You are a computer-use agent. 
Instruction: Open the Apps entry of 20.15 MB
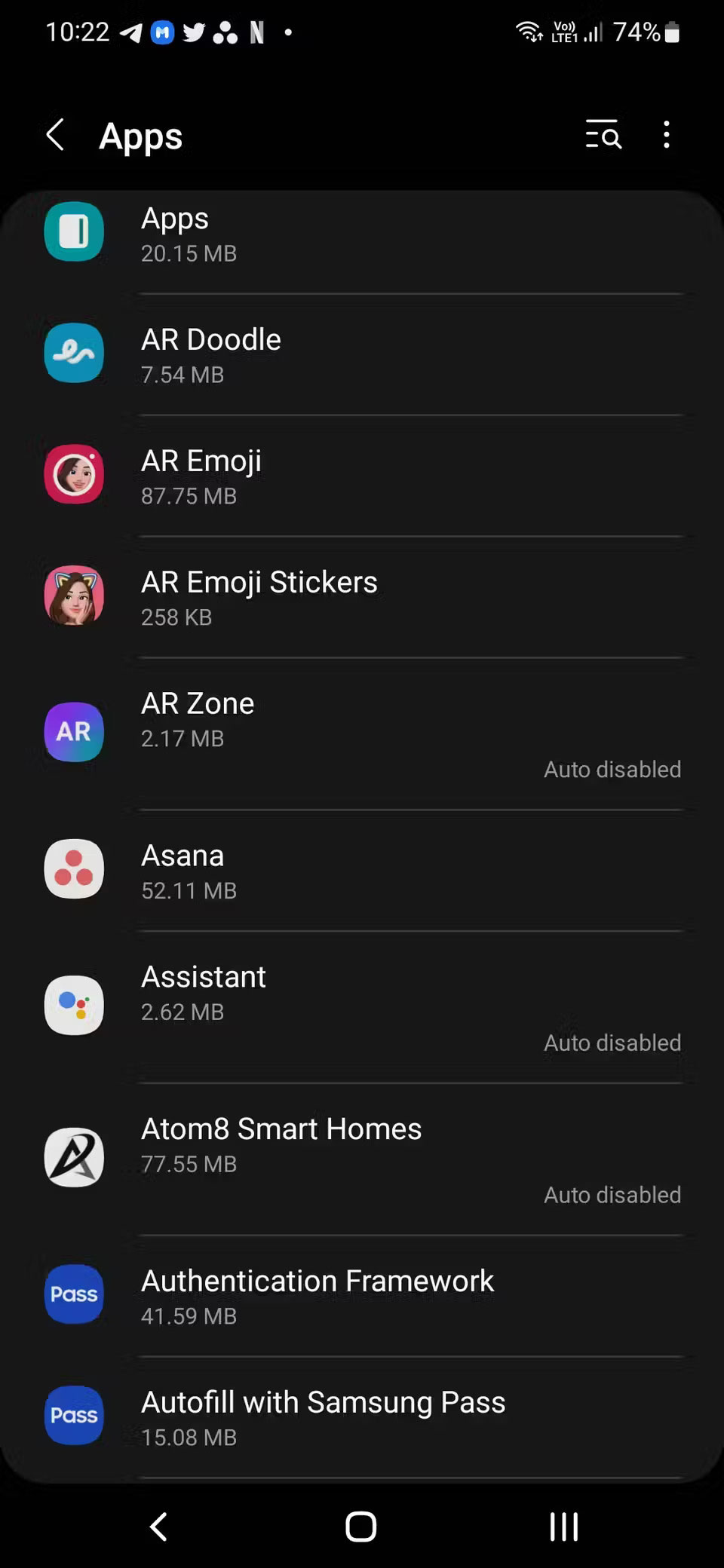362,234
